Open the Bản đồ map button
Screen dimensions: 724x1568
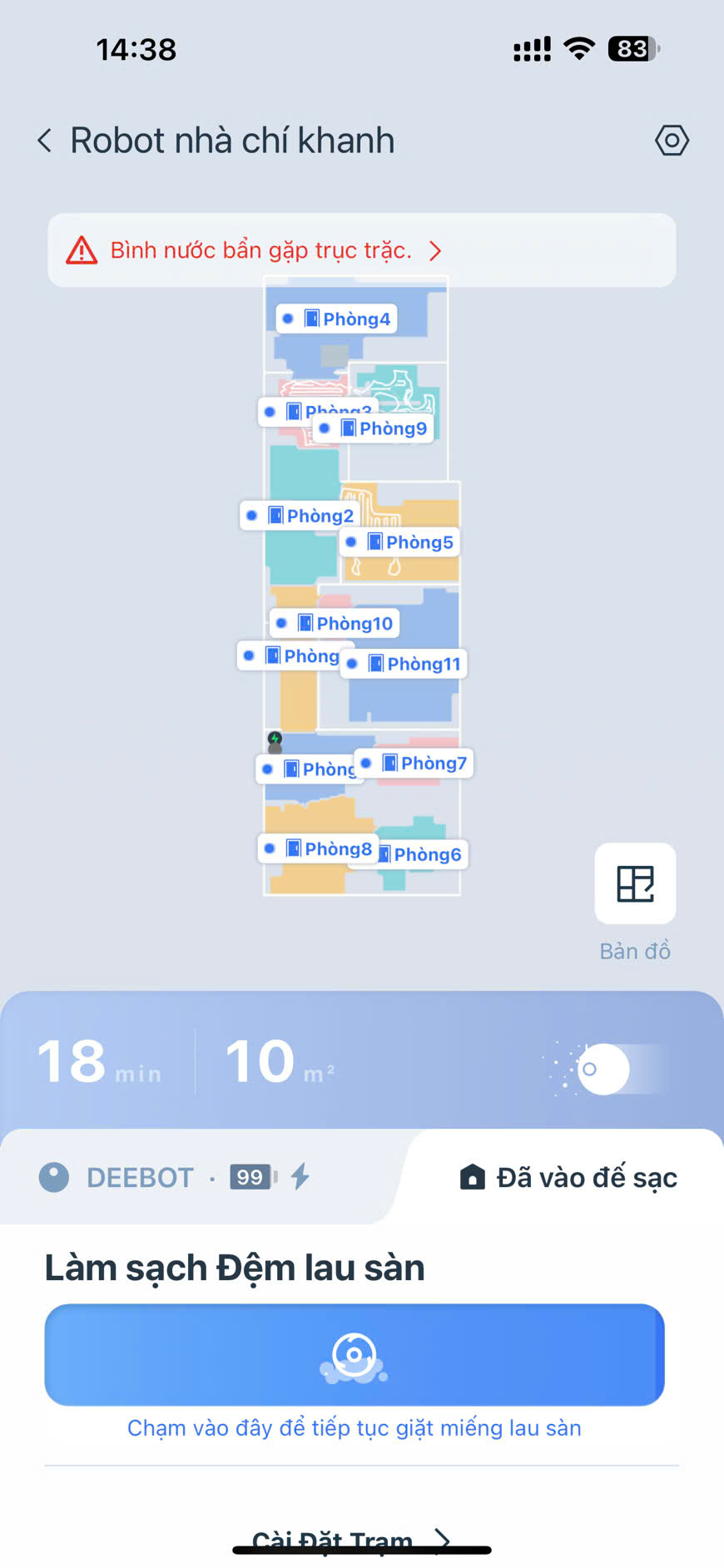[635, 883]
